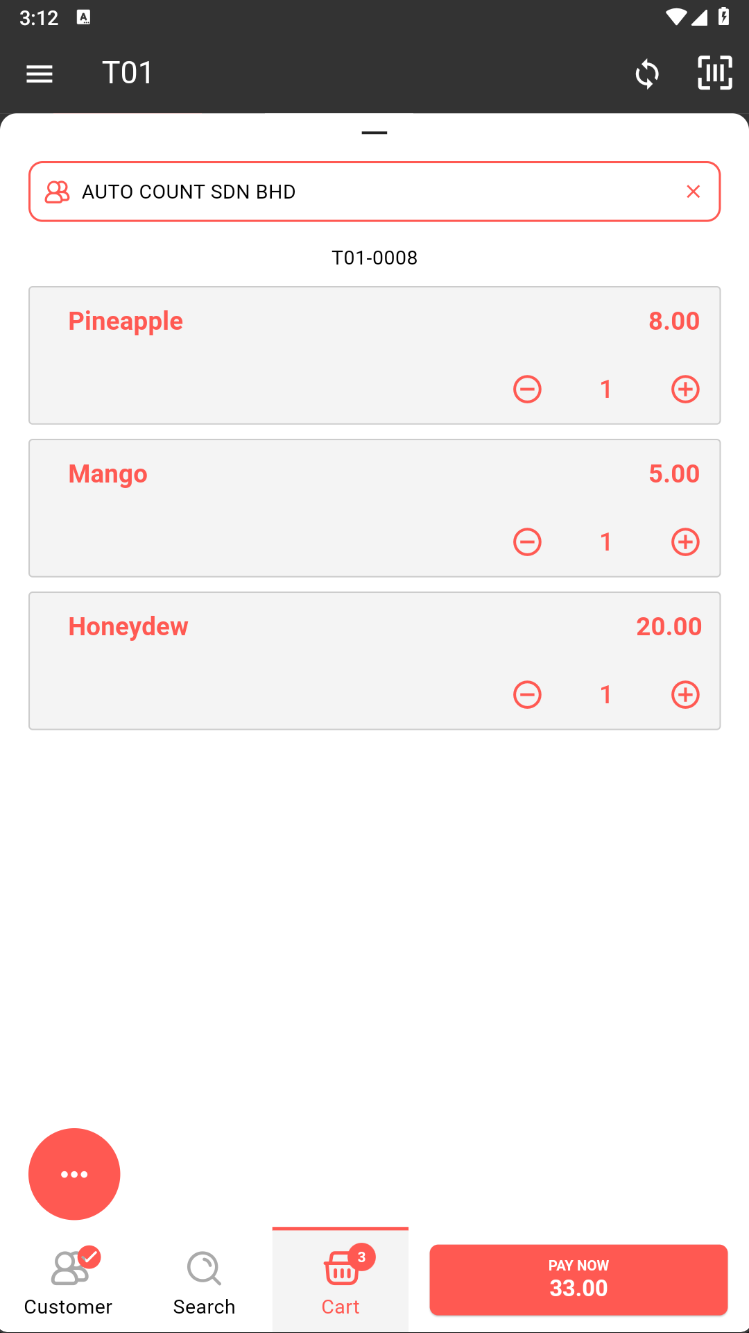Open the Honeydew item card
Image resolution: width=749 pixels, height=1333 pixels.
280,645
